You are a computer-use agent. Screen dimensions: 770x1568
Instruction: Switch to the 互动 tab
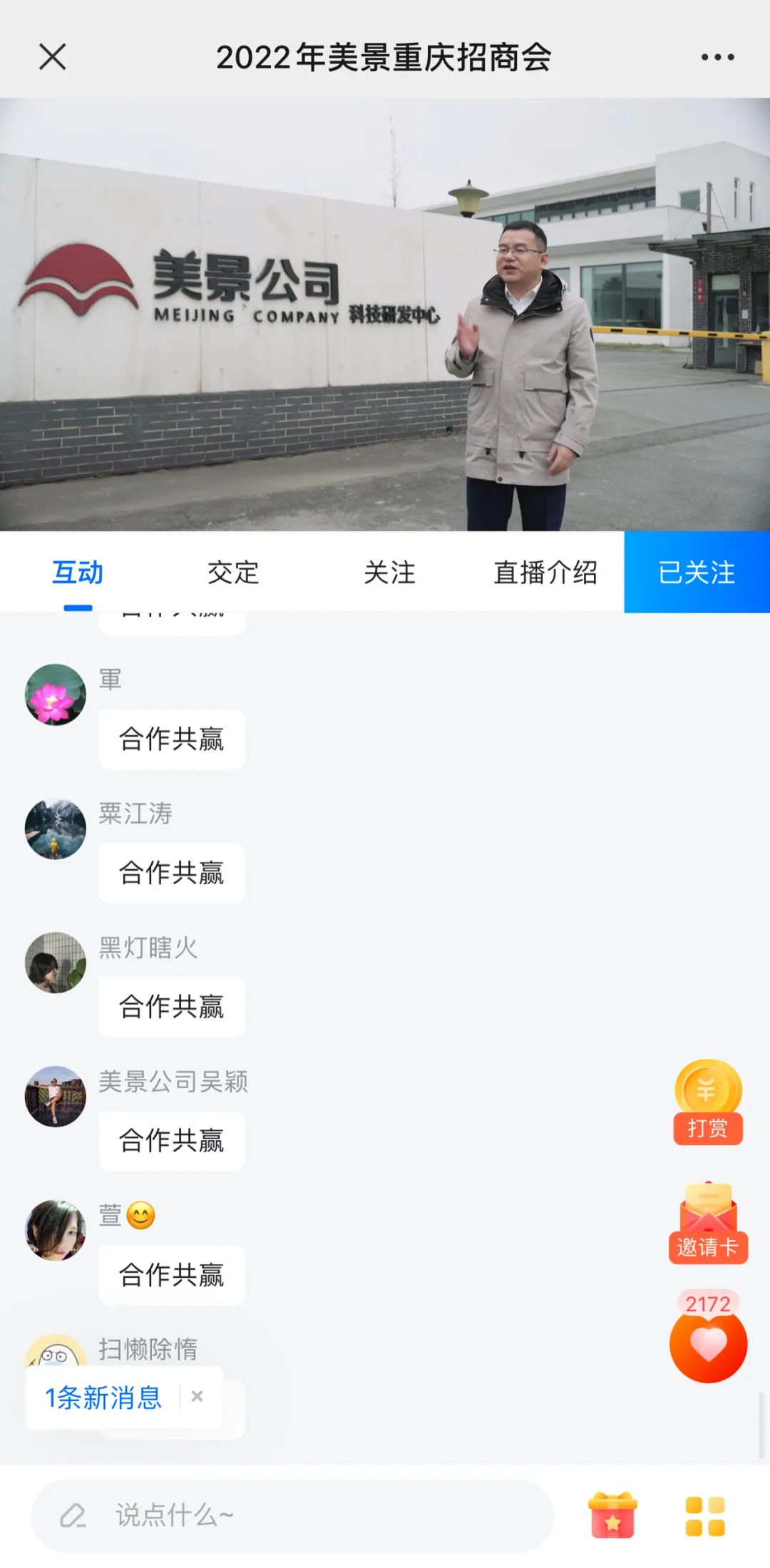click(x=78, y=573)
